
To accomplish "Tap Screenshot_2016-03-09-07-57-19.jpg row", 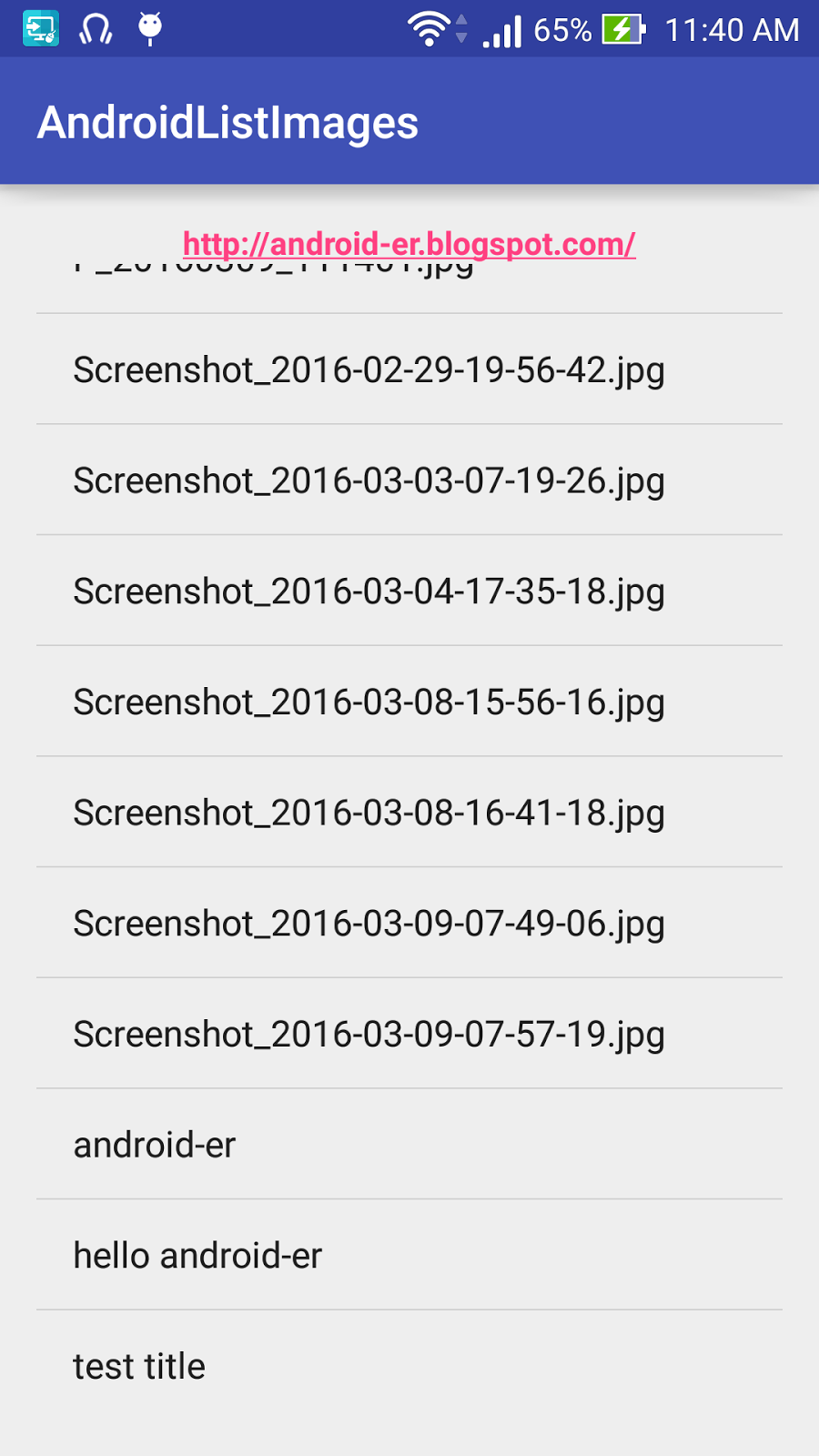I will (x=369, y=1035).
